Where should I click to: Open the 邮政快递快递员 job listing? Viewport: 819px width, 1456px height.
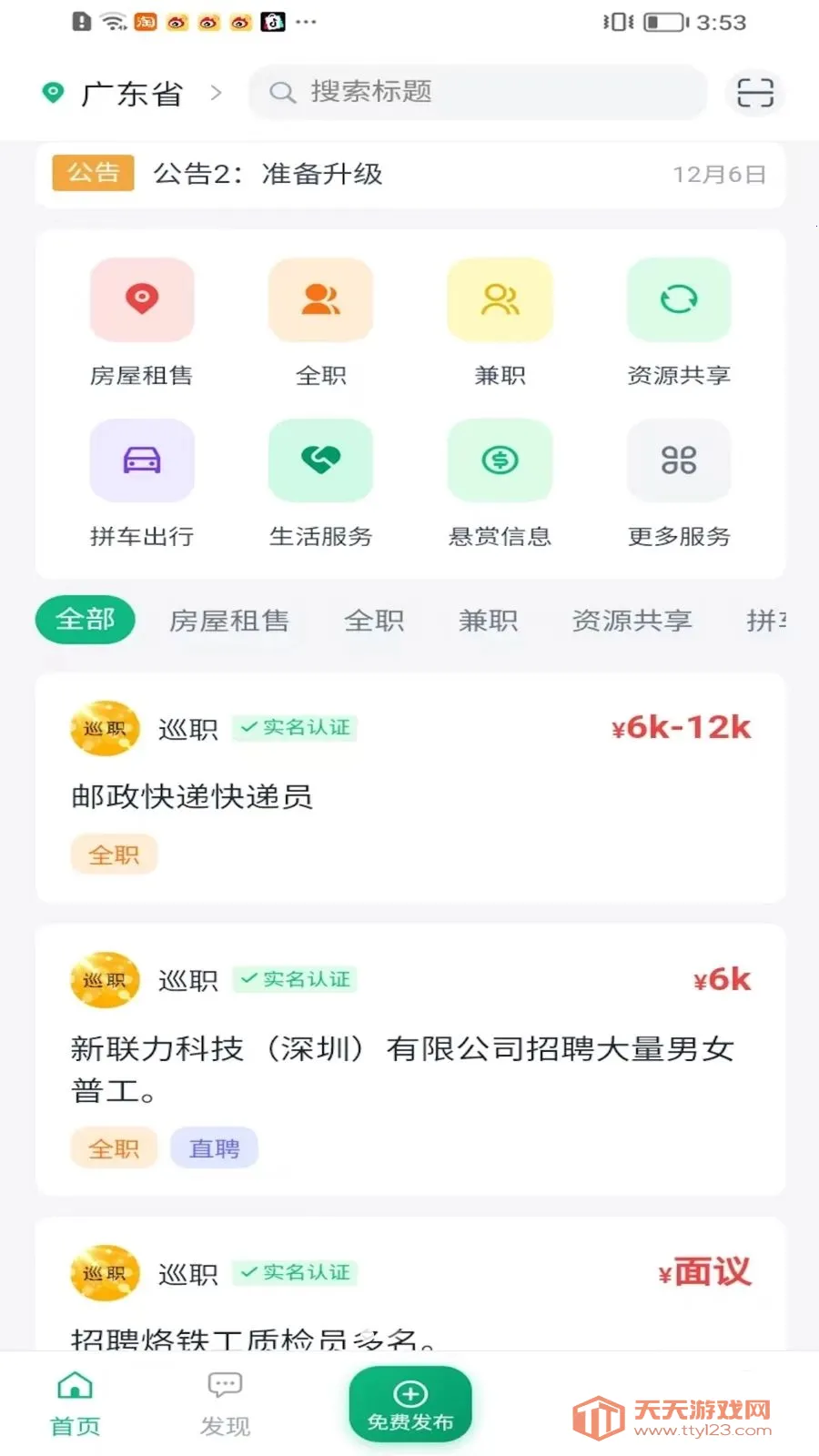pyautogui.click(x=409, y=796)
